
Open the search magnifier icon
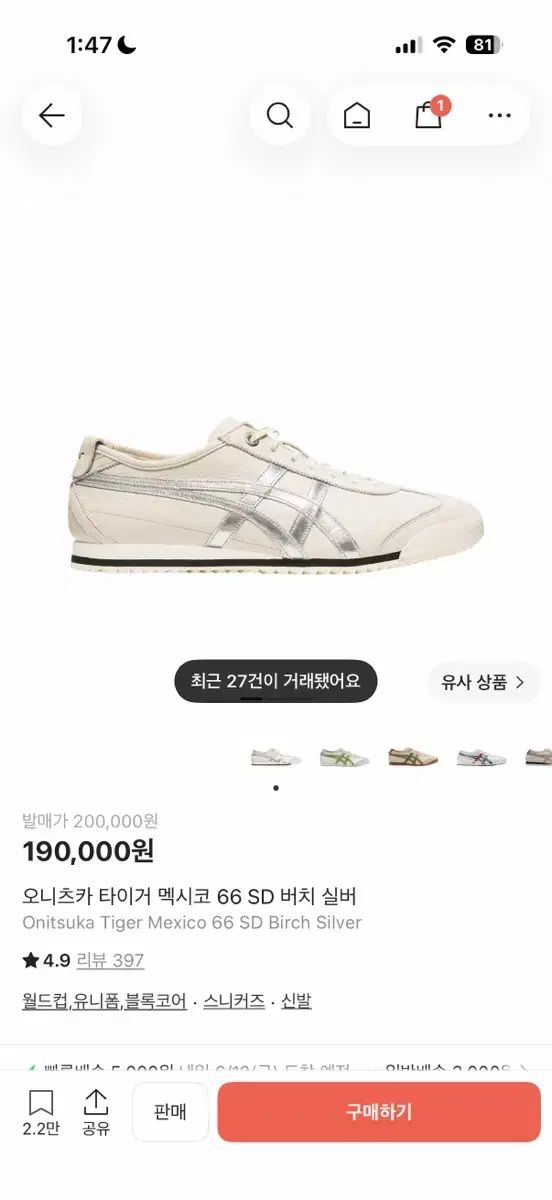280,115
